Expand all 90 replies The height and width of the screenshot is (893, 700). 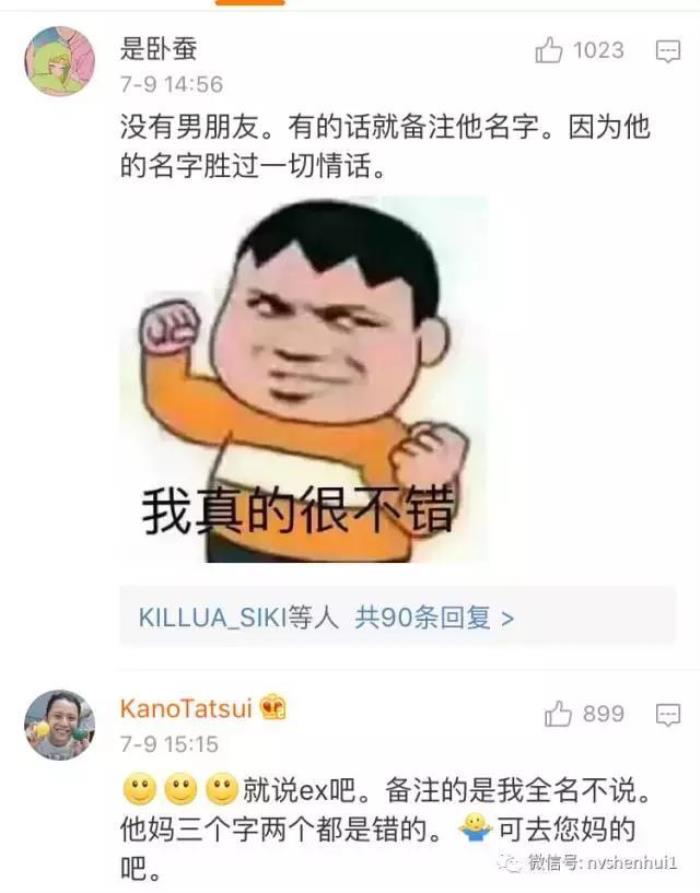(x=434, y=618)
